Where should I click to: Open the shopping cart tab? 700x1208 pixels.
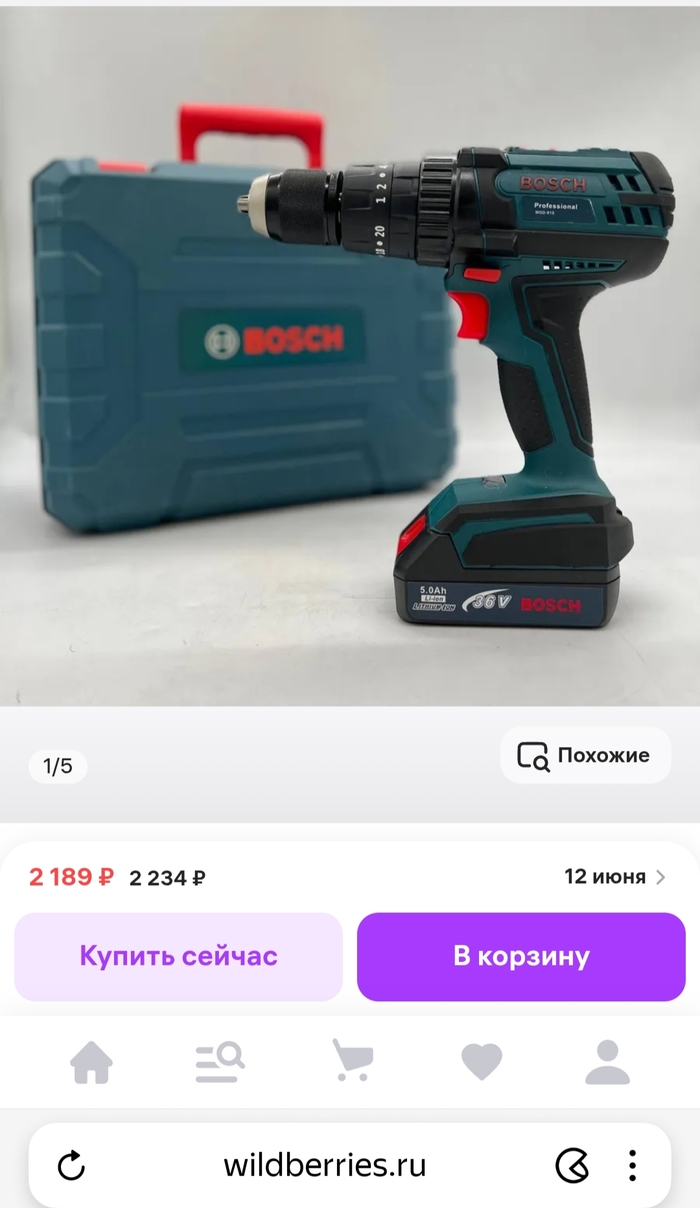(351, 1060)
